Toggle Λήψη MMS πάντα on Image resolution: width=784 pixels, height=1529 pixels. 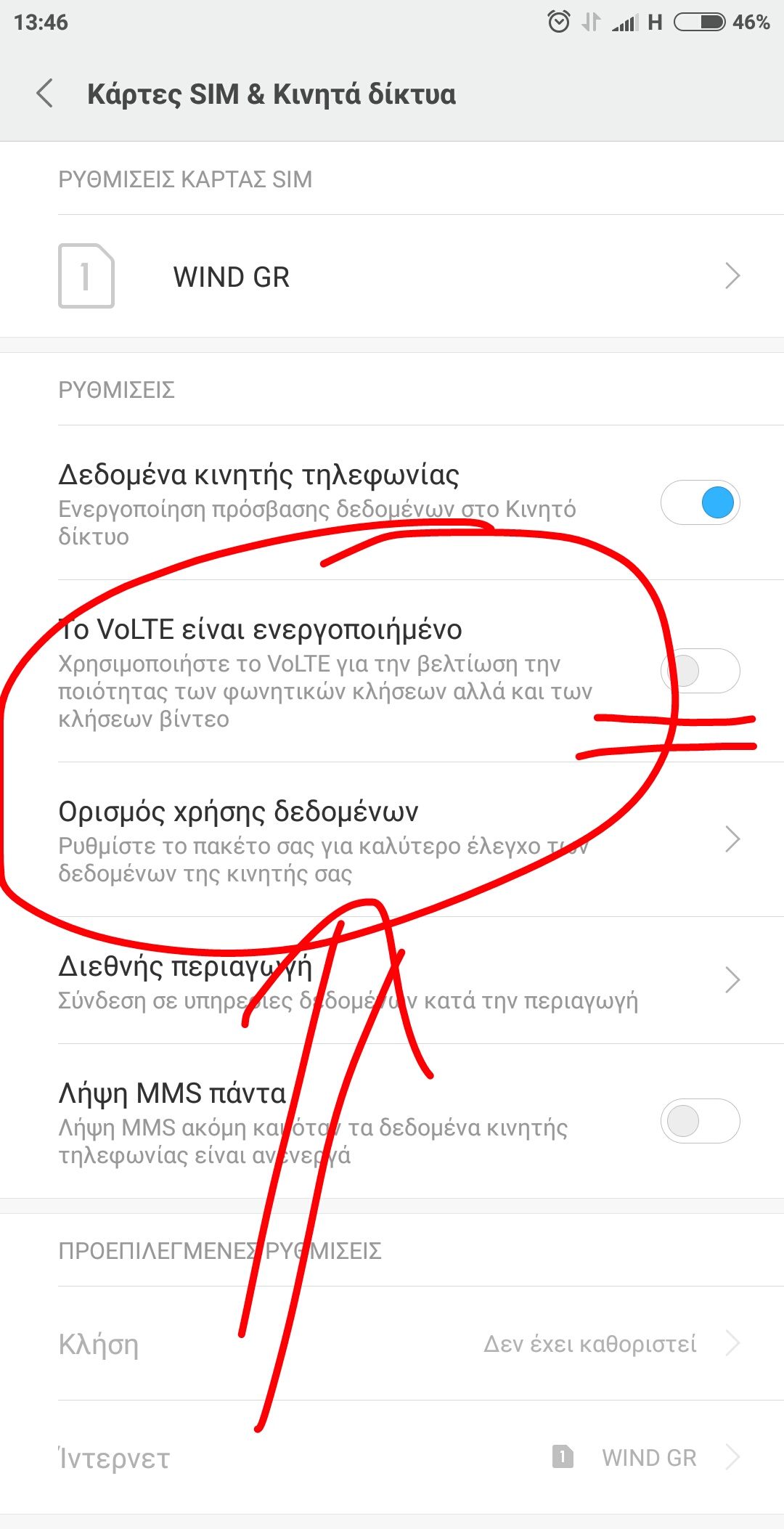point(700,1121)
